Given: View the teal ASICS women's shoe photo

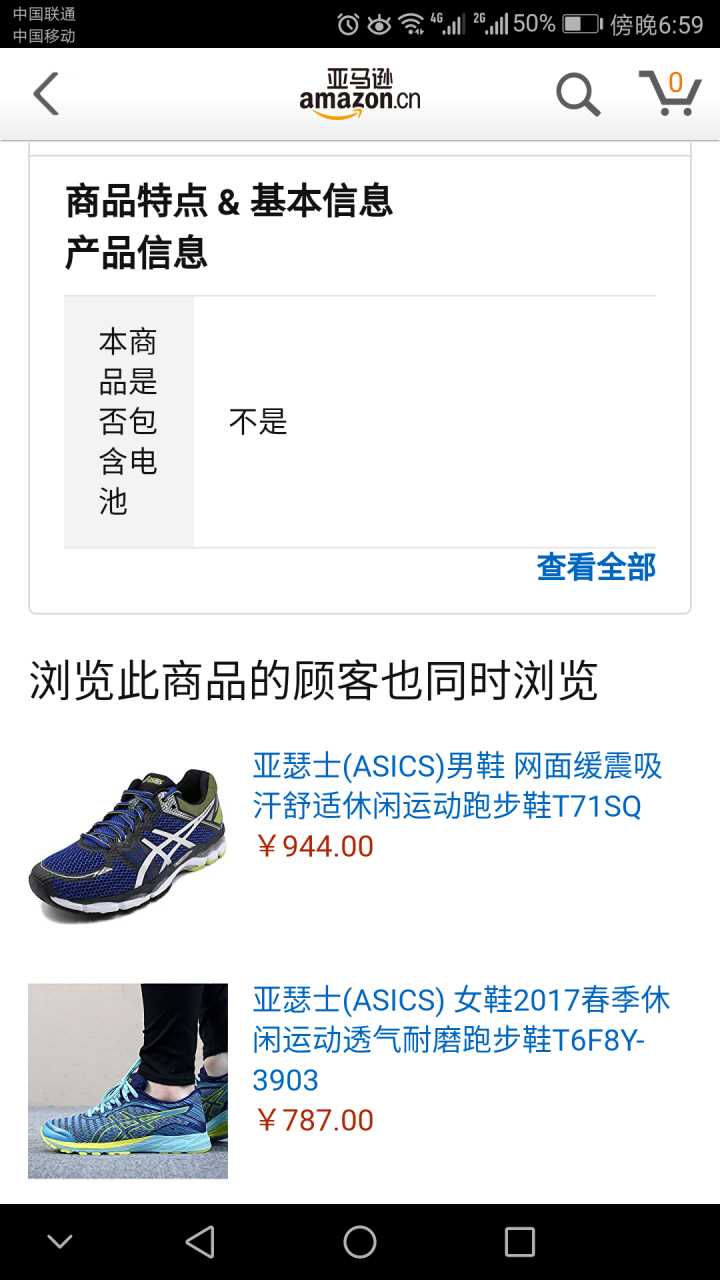Looking at the screenshot, I should point(128,1081).
